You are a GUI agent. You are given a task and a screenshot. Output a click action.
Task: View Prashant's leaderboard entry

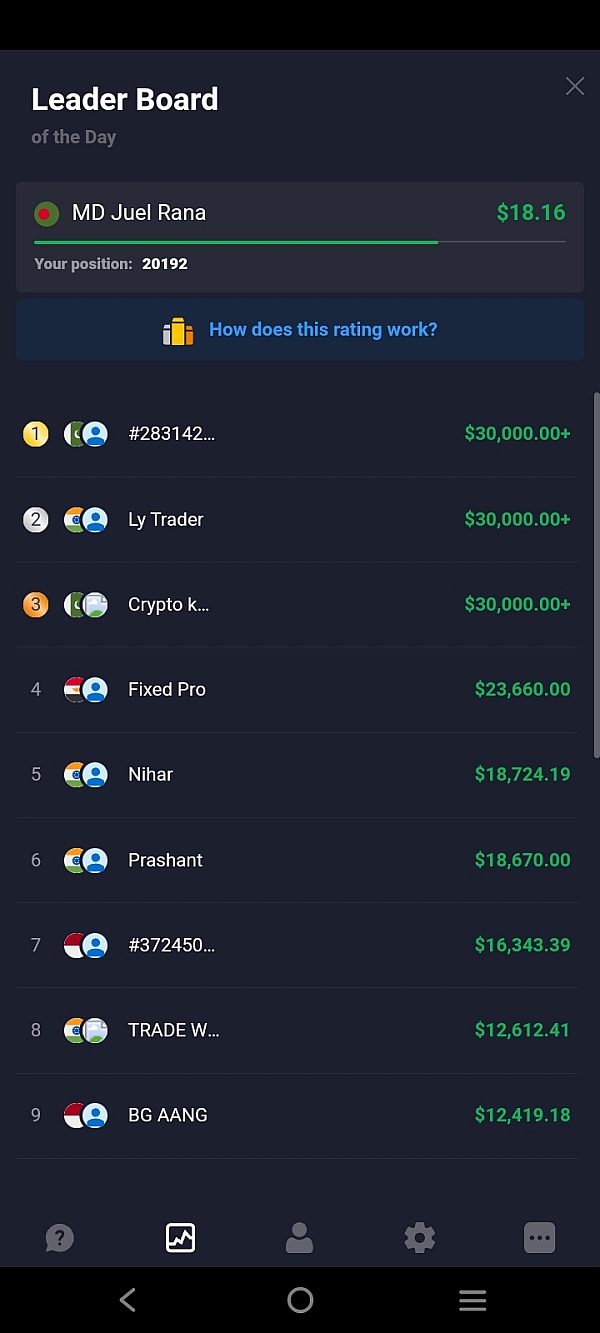[x=298, y=860]
